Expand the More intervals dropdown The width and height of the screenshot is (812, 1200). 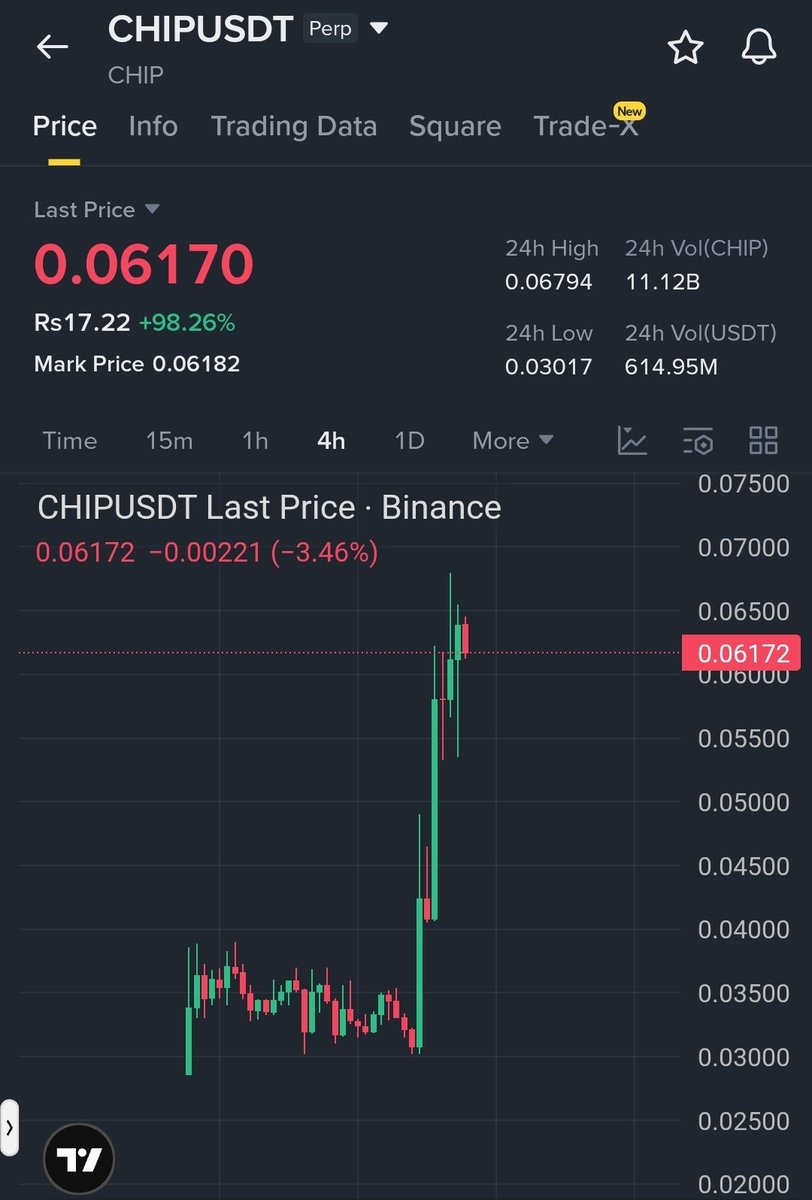pyautogui.click(x=513, y=441)
